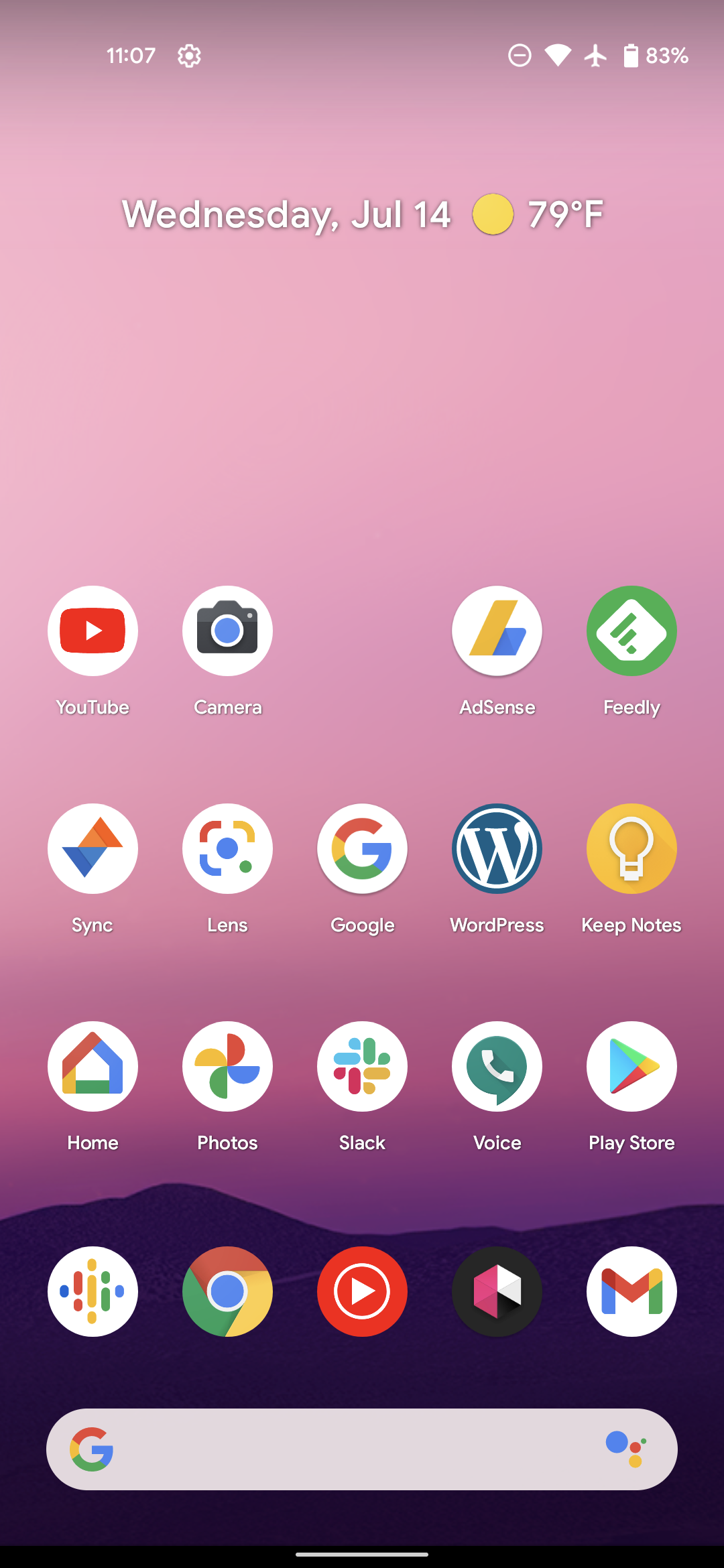Launch the Camera app
Screen dimensions: 724x1568
click(227, 631)
